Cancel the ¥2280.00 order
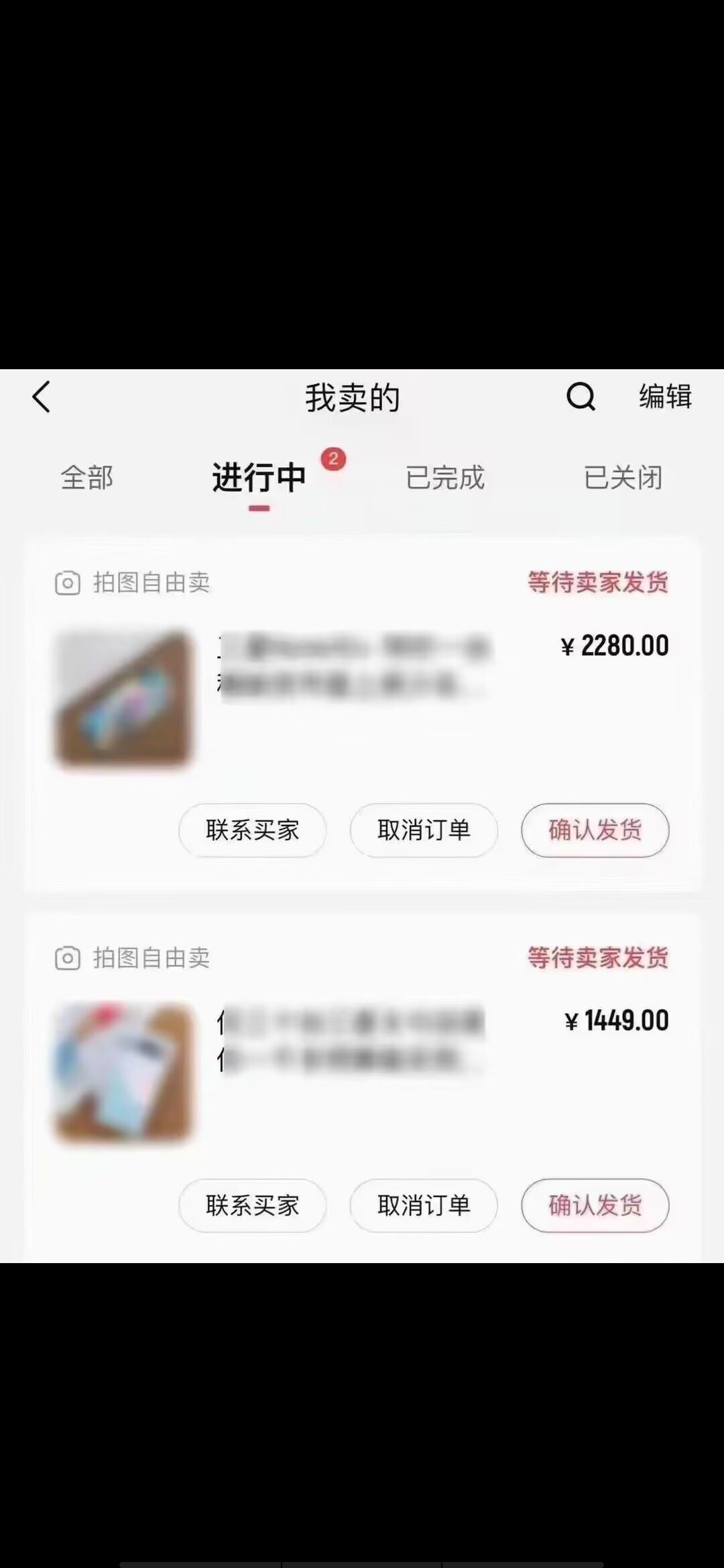 (x=424, y=830)
